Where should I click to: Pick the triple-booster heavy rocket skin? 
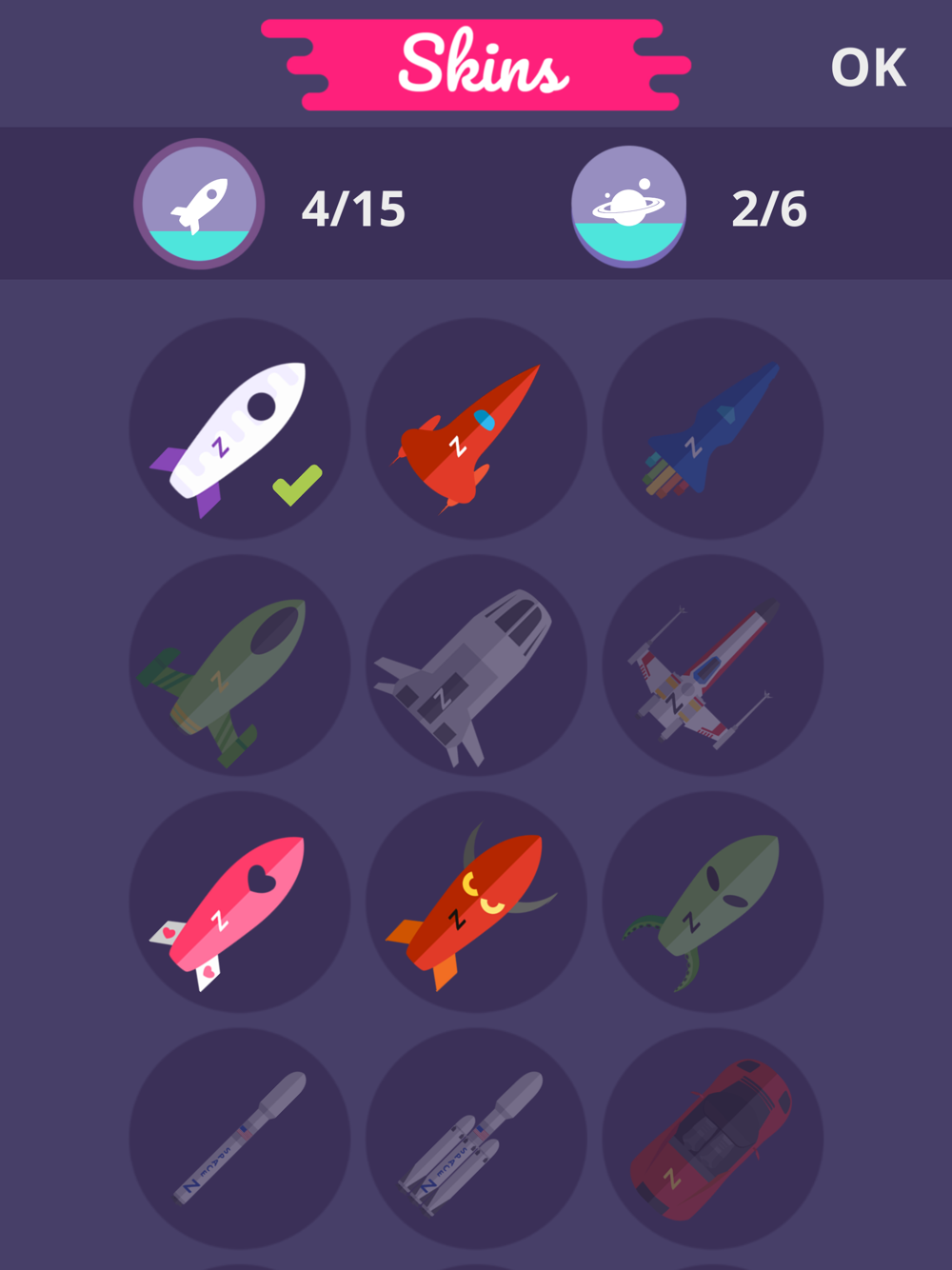pos(476,1138)
